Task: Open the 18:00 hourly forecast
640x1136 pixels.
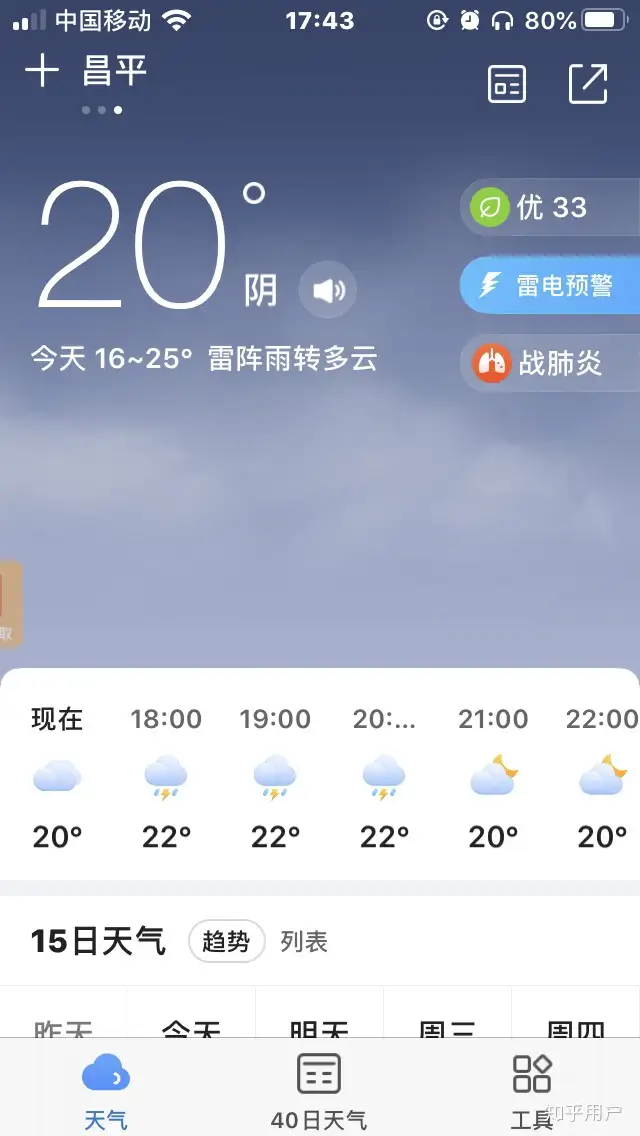Action: [x=166, y=779]
